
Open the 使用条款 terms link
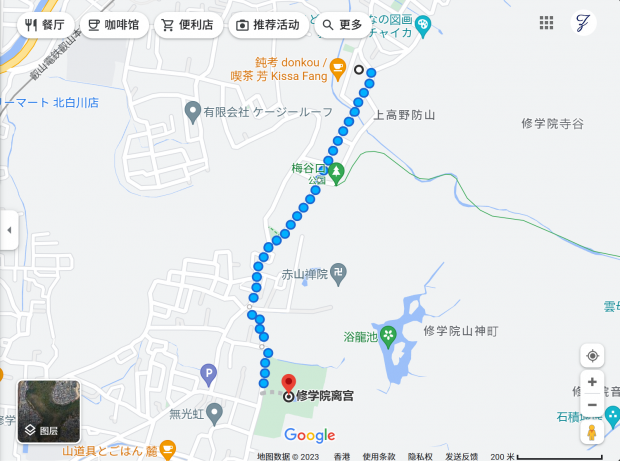pyautogui.click(x=379, y=456)
